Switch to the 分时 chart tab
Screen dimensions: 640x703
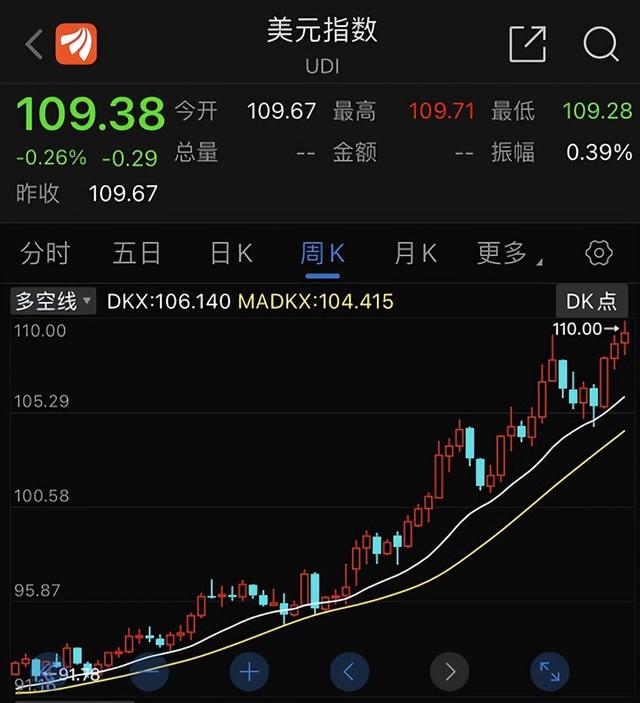click(46, 254)
